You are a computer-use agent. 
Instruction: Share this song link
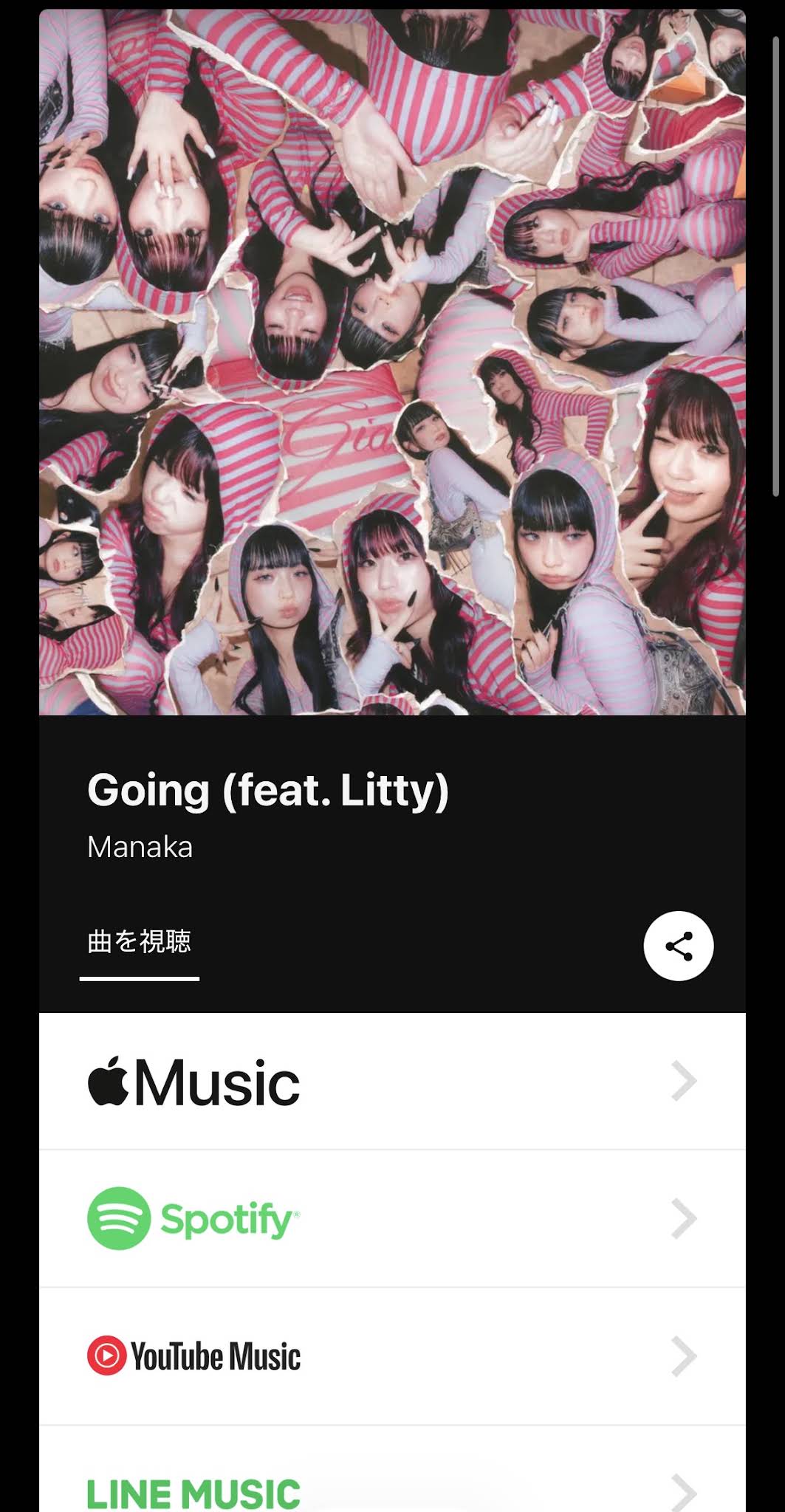[x=678, y=946]
